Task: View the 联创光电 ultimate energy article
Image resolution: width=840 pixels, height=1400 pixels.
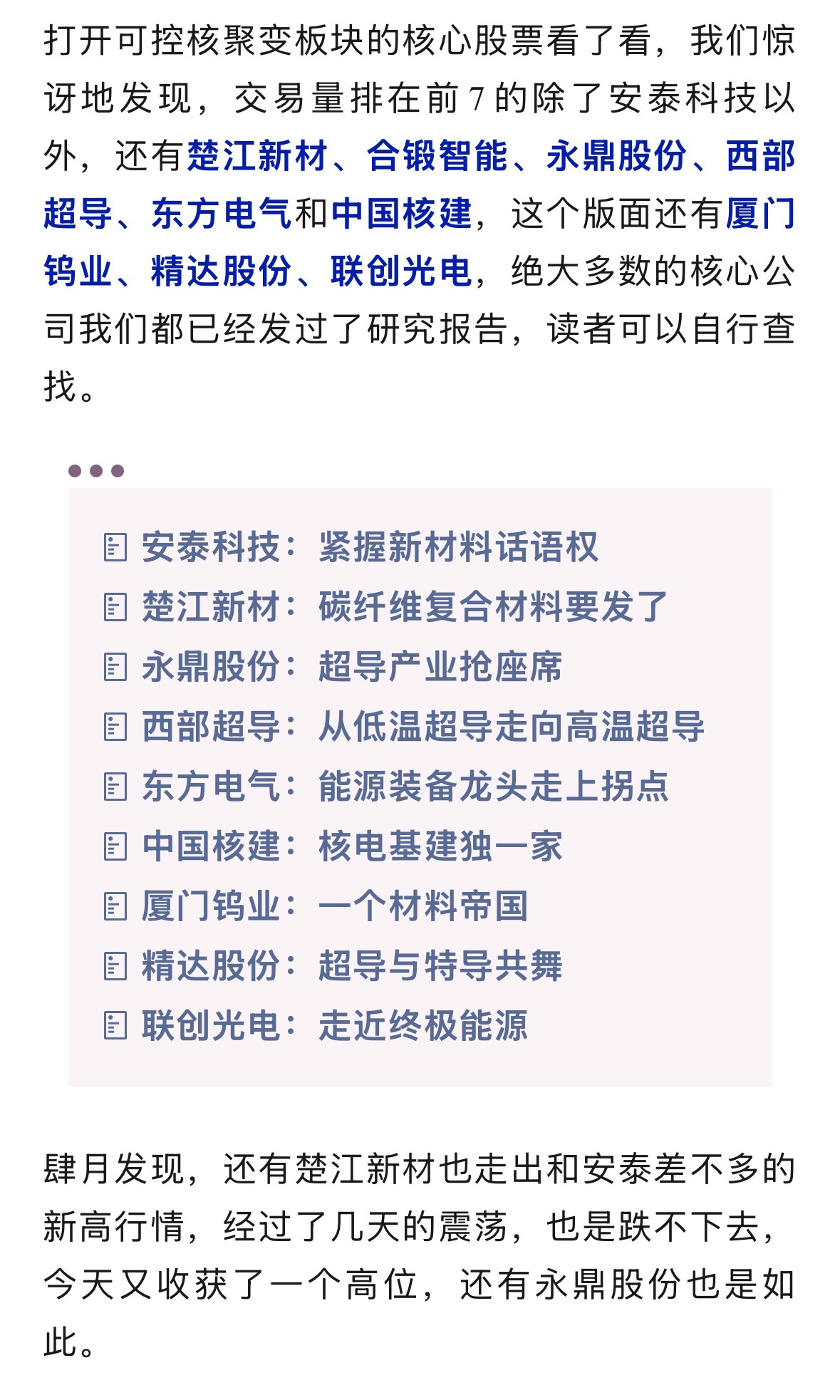Action: (333, 1026)
